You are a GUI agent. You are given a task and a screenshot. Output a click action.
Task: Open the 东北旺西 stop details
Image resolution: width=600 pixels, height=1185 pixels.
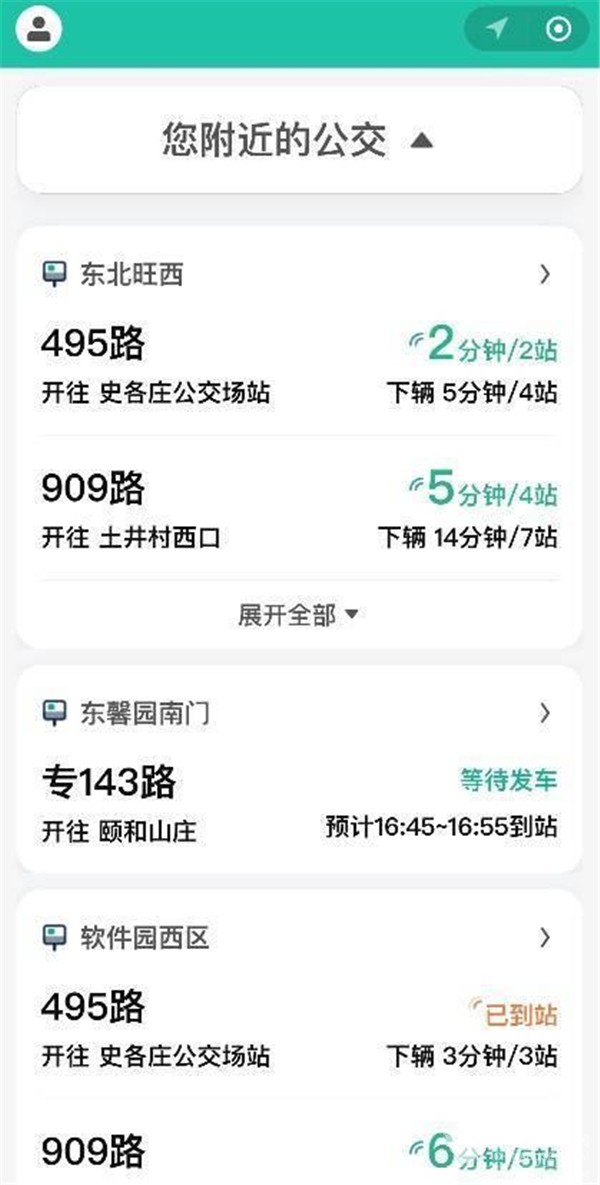[x=300, y=274]
